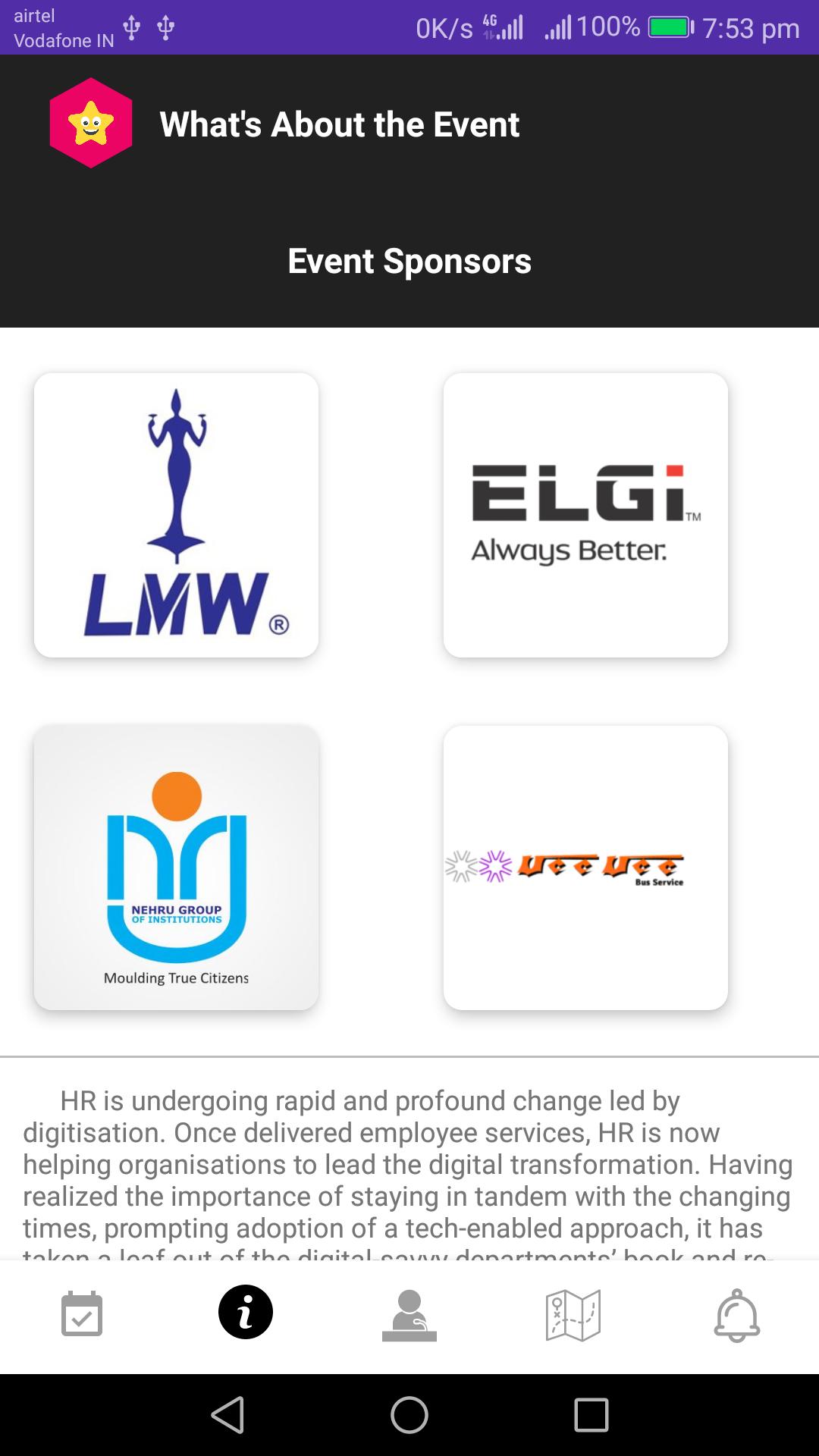The width and height of the screenshot is (819, 1456).
Task: Switch to the speakers tab
Action: [x=409, y=1314]
